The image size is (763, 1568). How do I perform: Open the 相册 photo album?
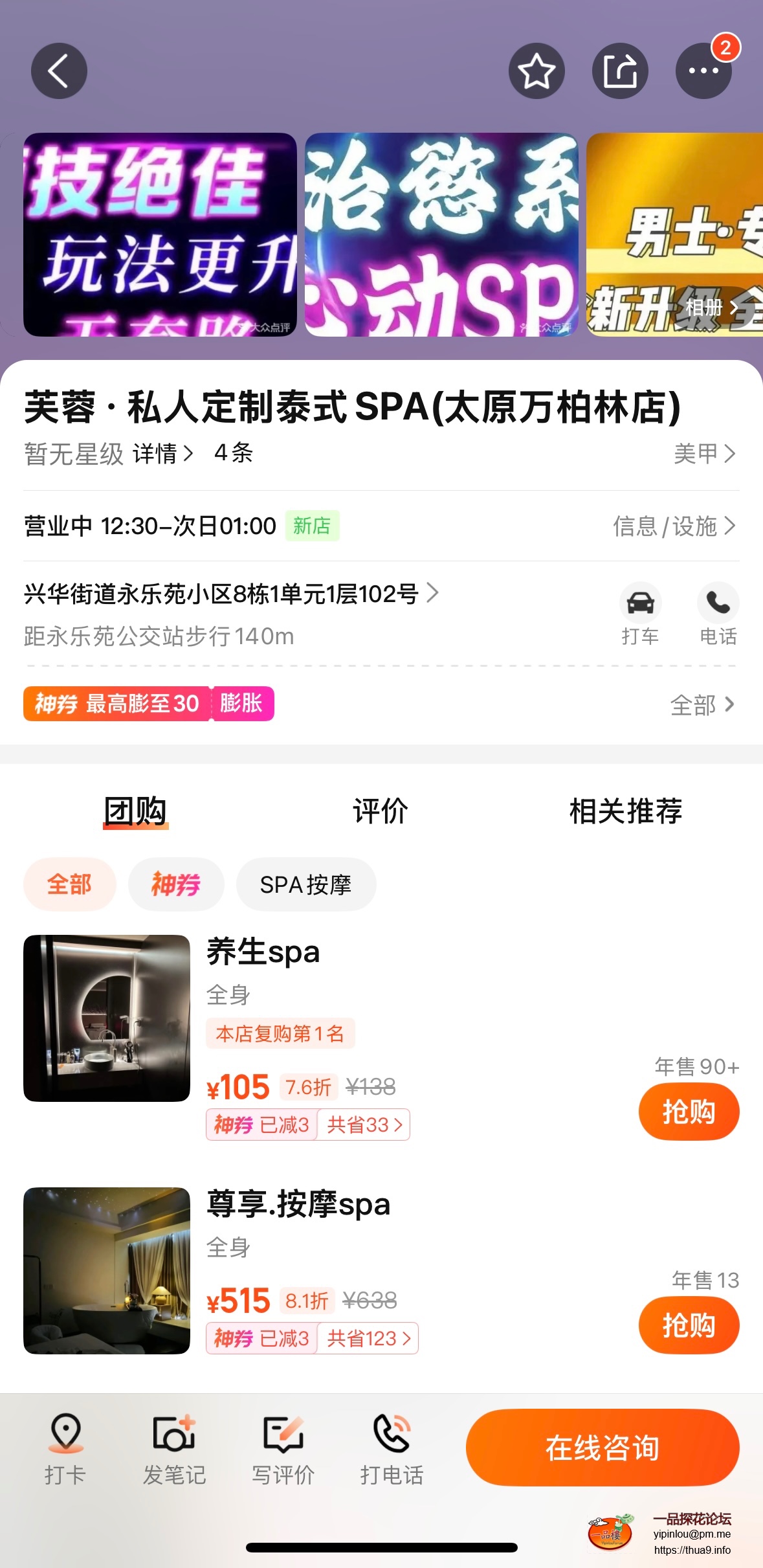710,308
